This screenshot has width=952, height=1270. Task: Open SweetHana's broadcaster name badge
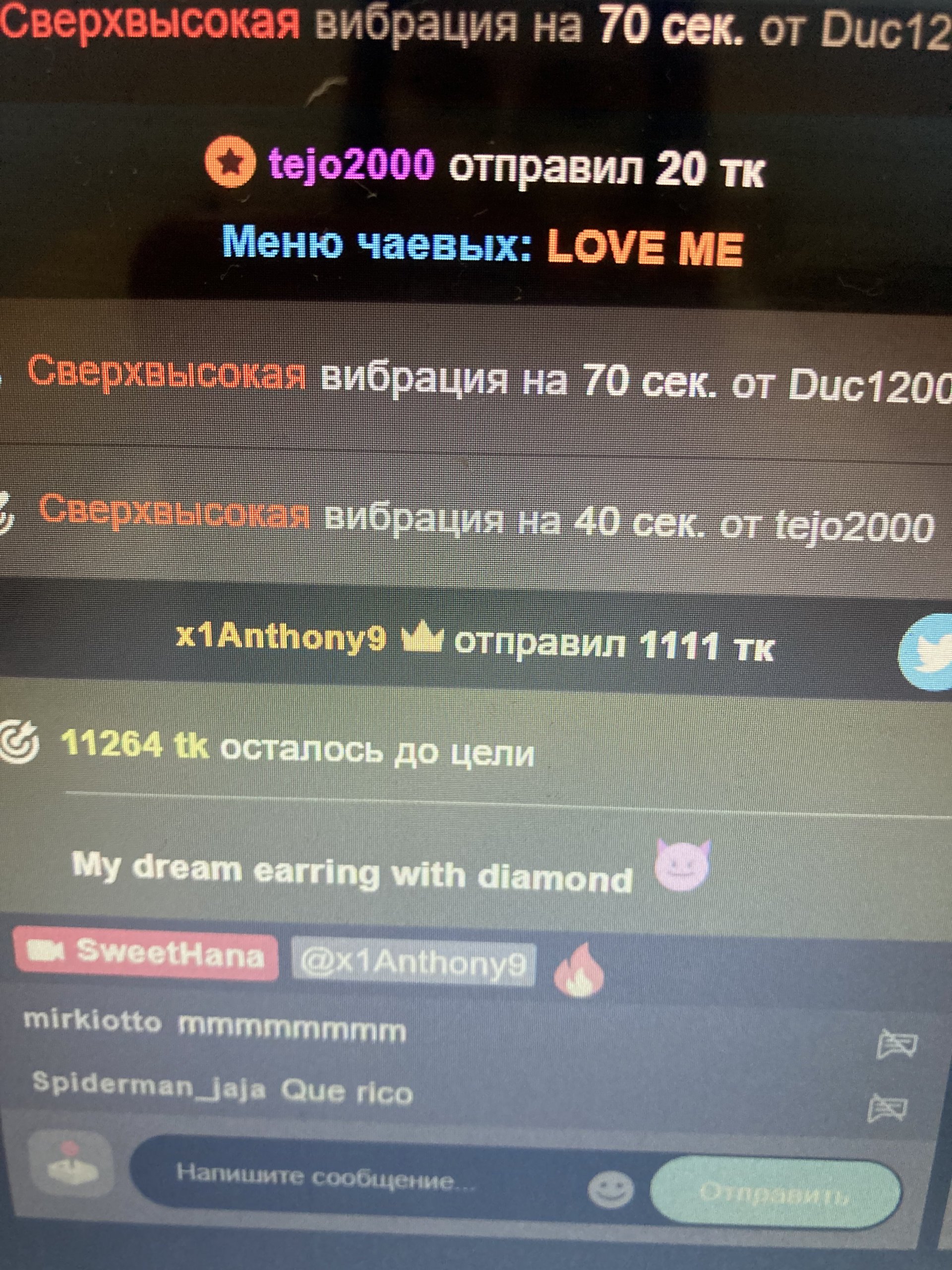[146, 953]
